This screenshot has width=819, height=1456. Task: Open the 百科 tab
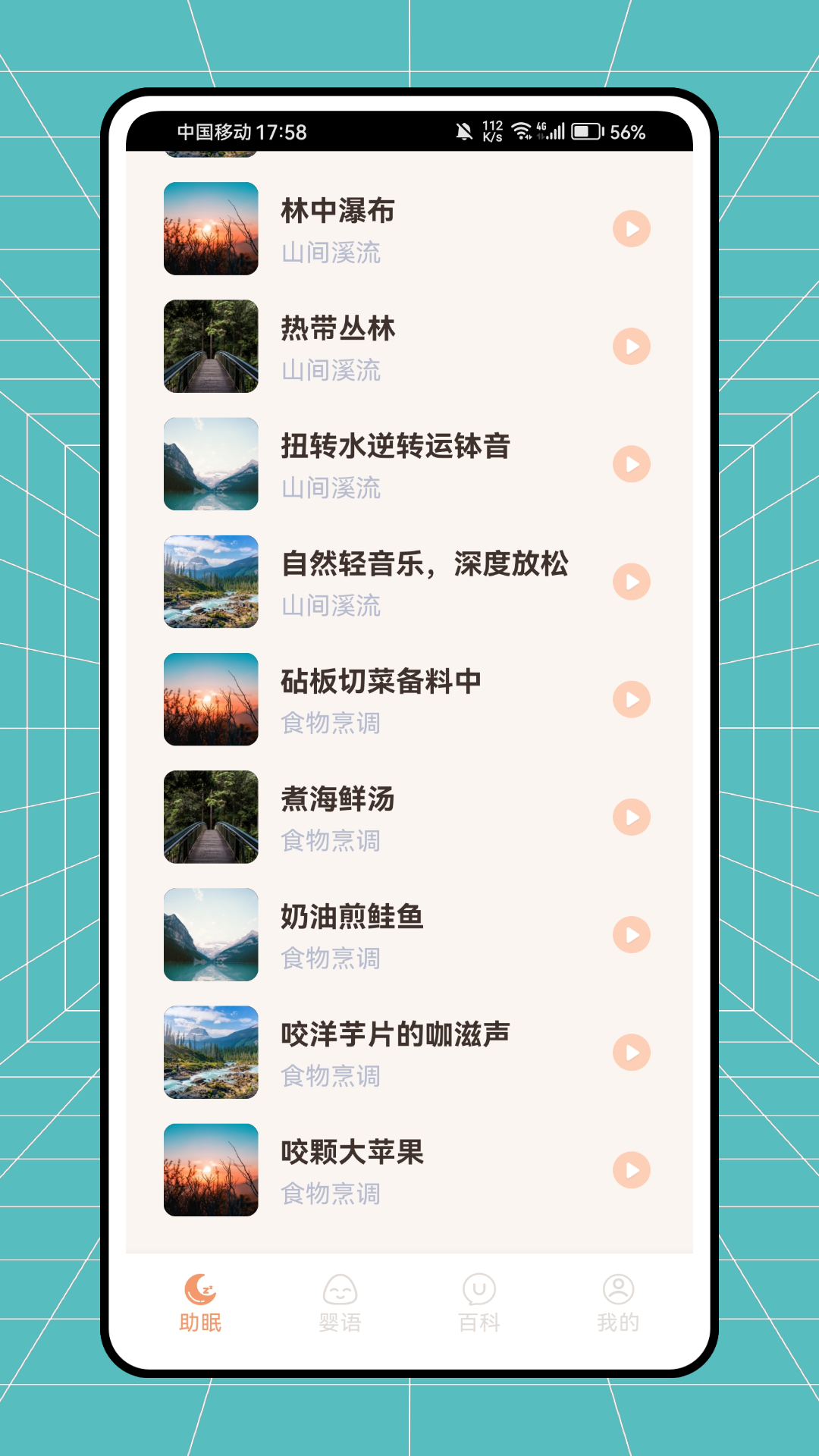[x=479, y=1303]
